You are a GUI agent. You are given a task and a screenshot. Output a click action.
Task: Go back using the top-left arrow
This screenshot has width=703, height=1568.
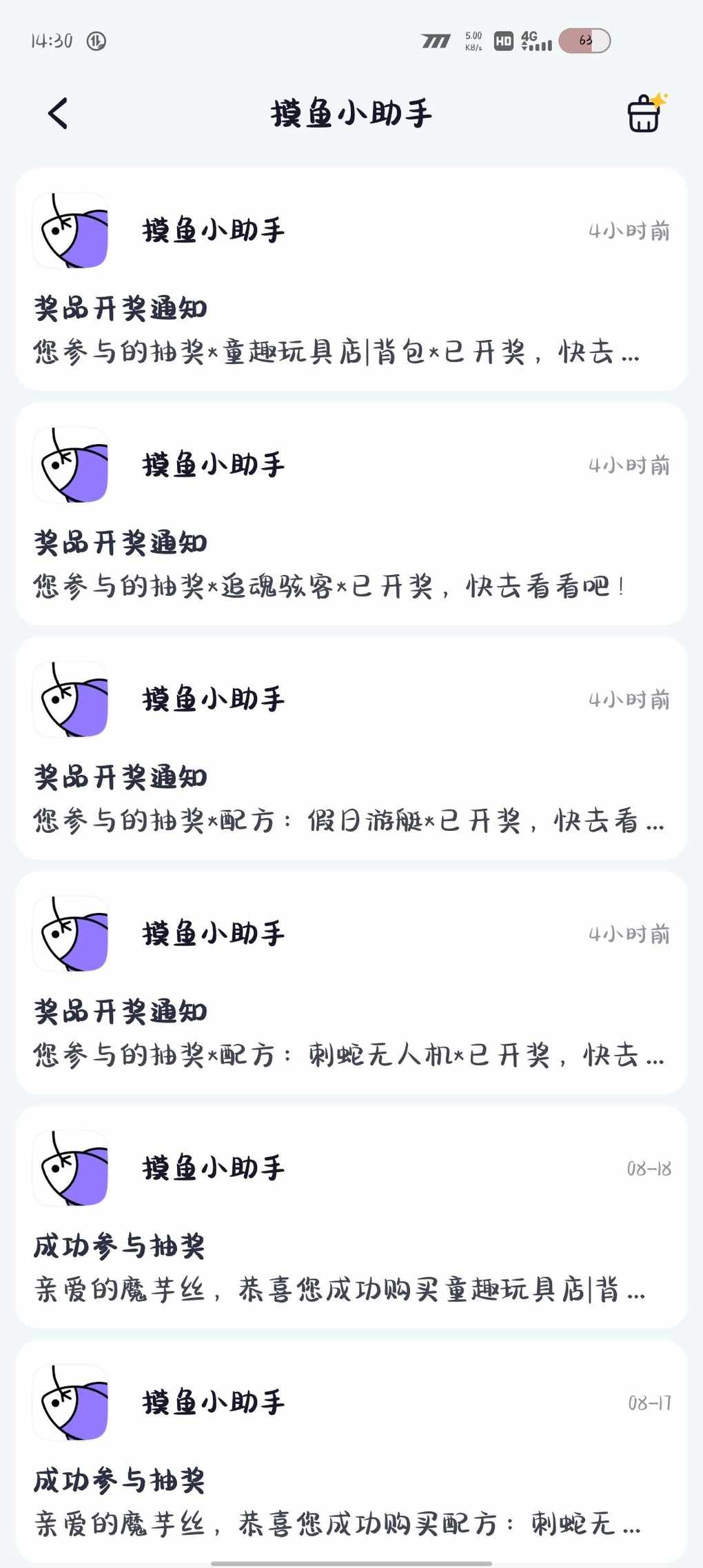[59, 114]
